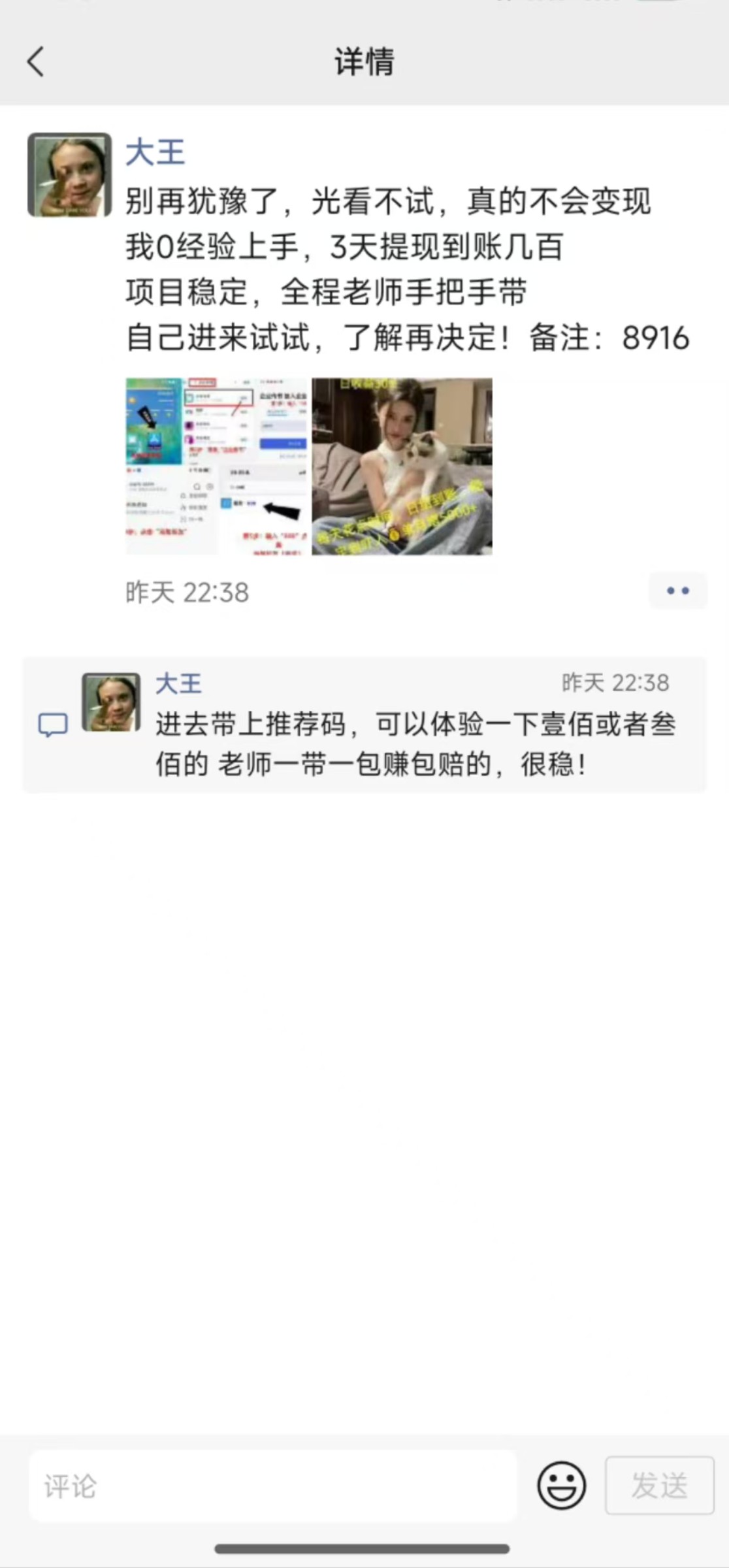Open commenter 大王's avatar in comment section
729x1568 pixels.
(x=111, y=702)
